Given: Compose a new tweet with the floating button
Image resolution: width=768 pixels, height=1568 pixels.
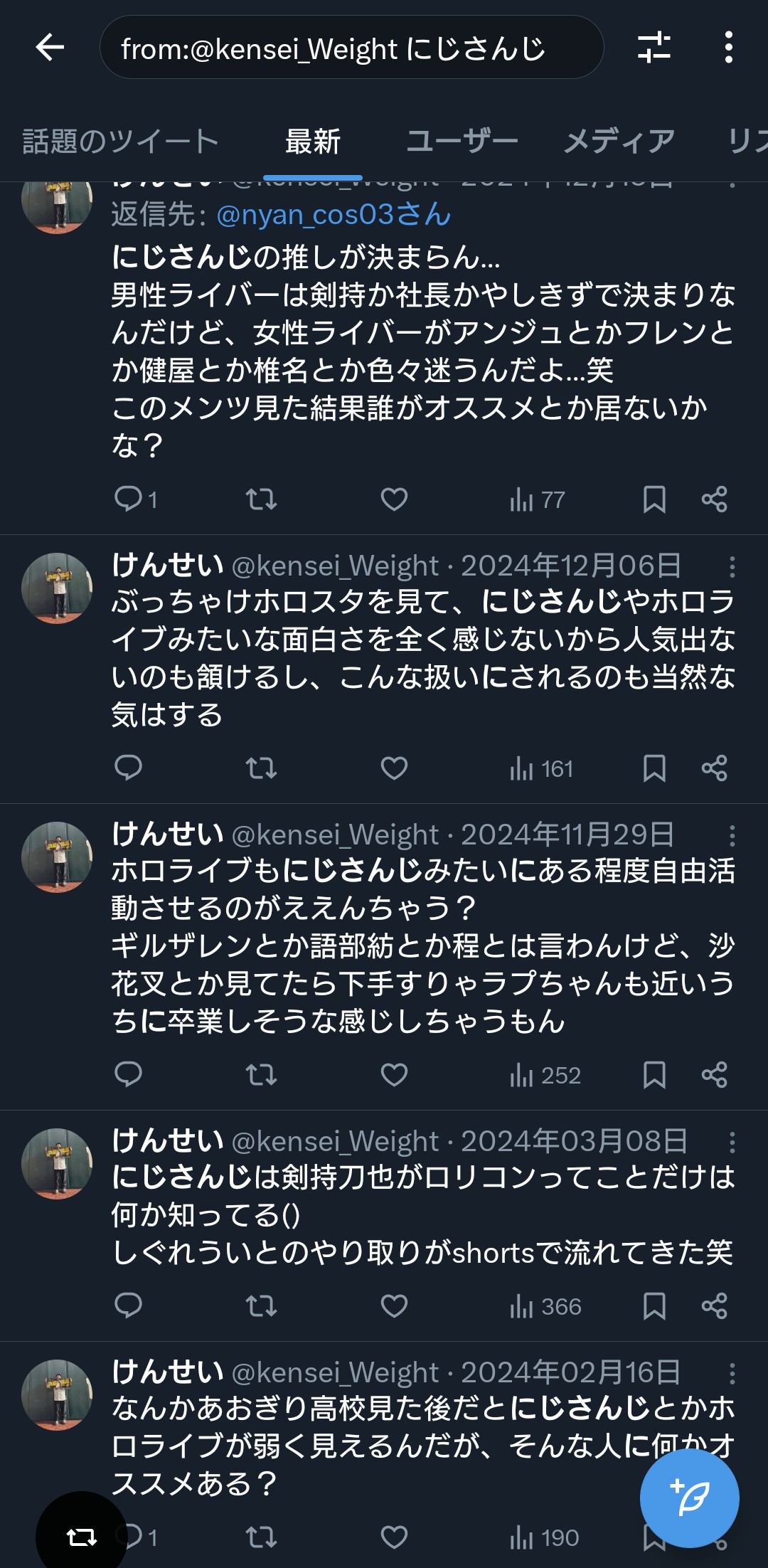Looking at the screenshot, I should click(689, 1498).
